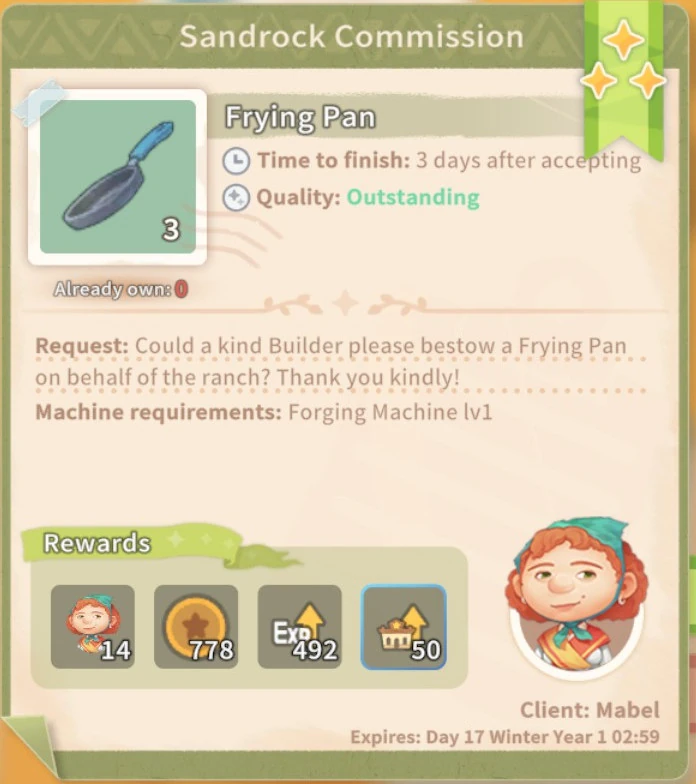Tap the Mabel relationship reward worth 14
This screenshot has width=696, height=784.
tap(93, 627)
